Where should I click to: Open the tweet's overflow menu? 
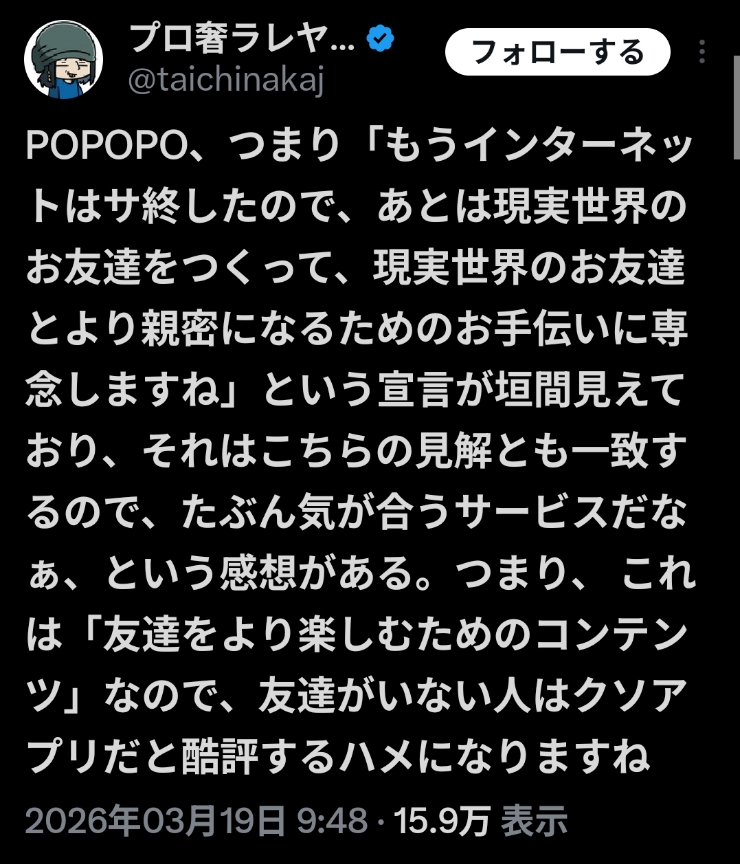tap(707, 51)
